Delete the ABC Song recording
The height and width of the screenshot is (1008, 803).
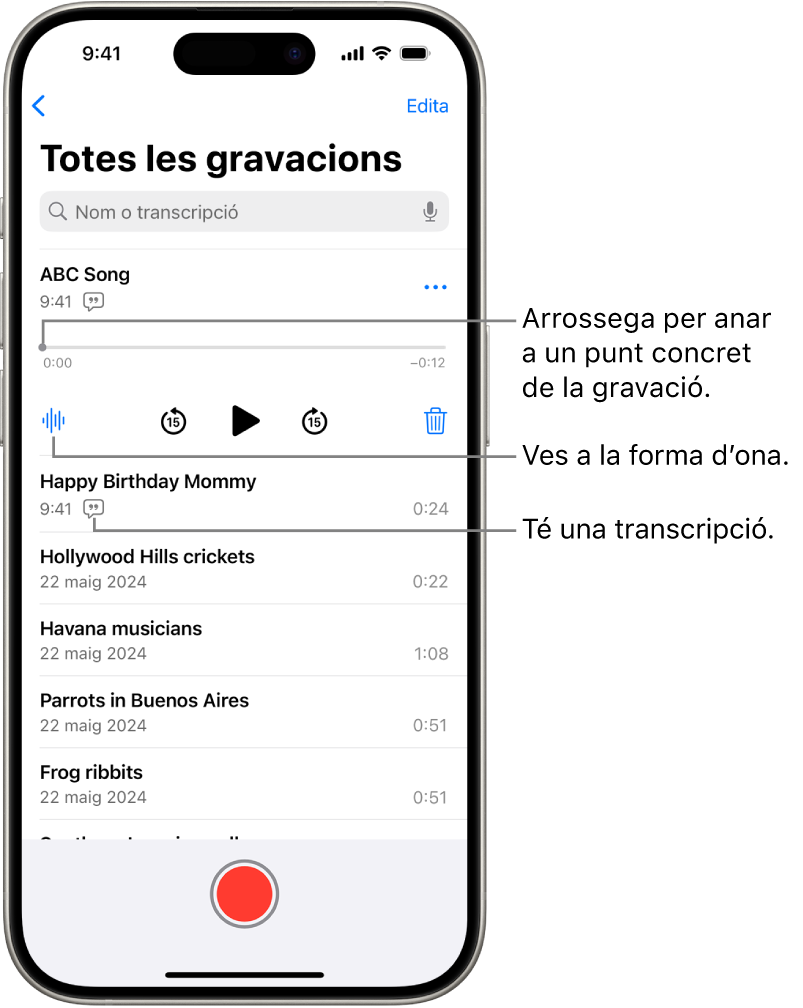pos(435,421)
